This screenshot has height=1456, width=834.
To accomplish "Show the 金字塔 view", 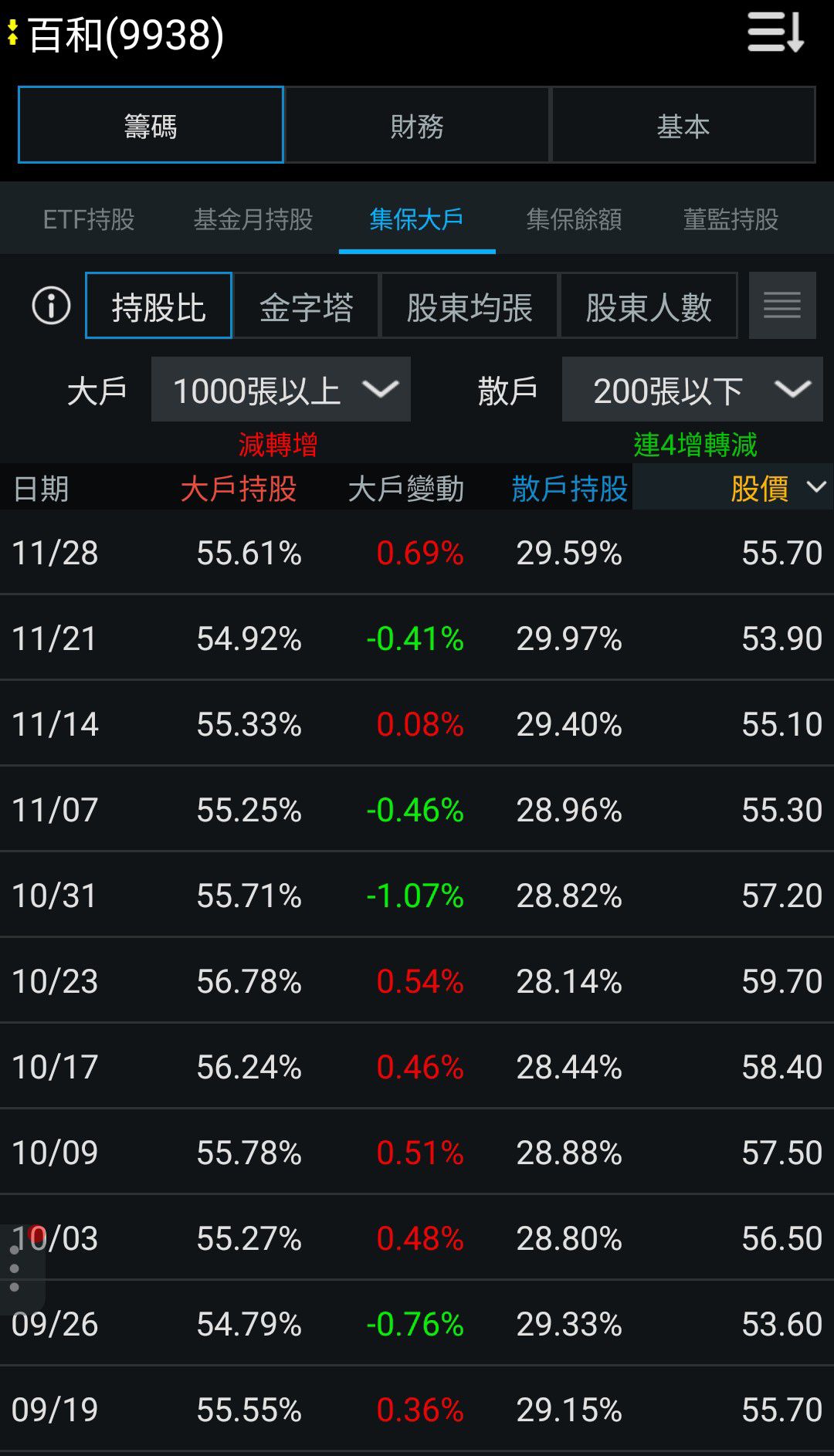I will [306, 306].
